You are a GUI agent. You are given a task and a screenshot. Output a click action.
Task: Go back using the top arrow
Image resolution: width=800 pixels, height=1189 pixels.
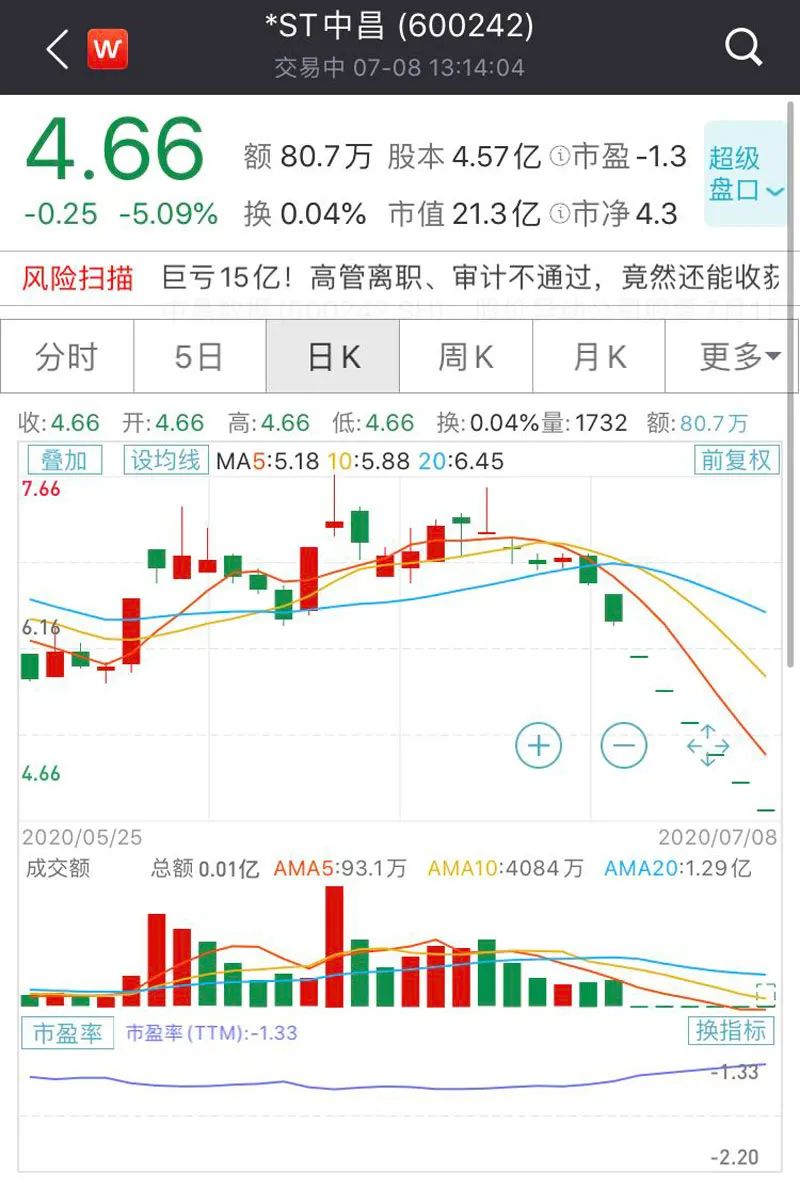click(x=57, y=48)
